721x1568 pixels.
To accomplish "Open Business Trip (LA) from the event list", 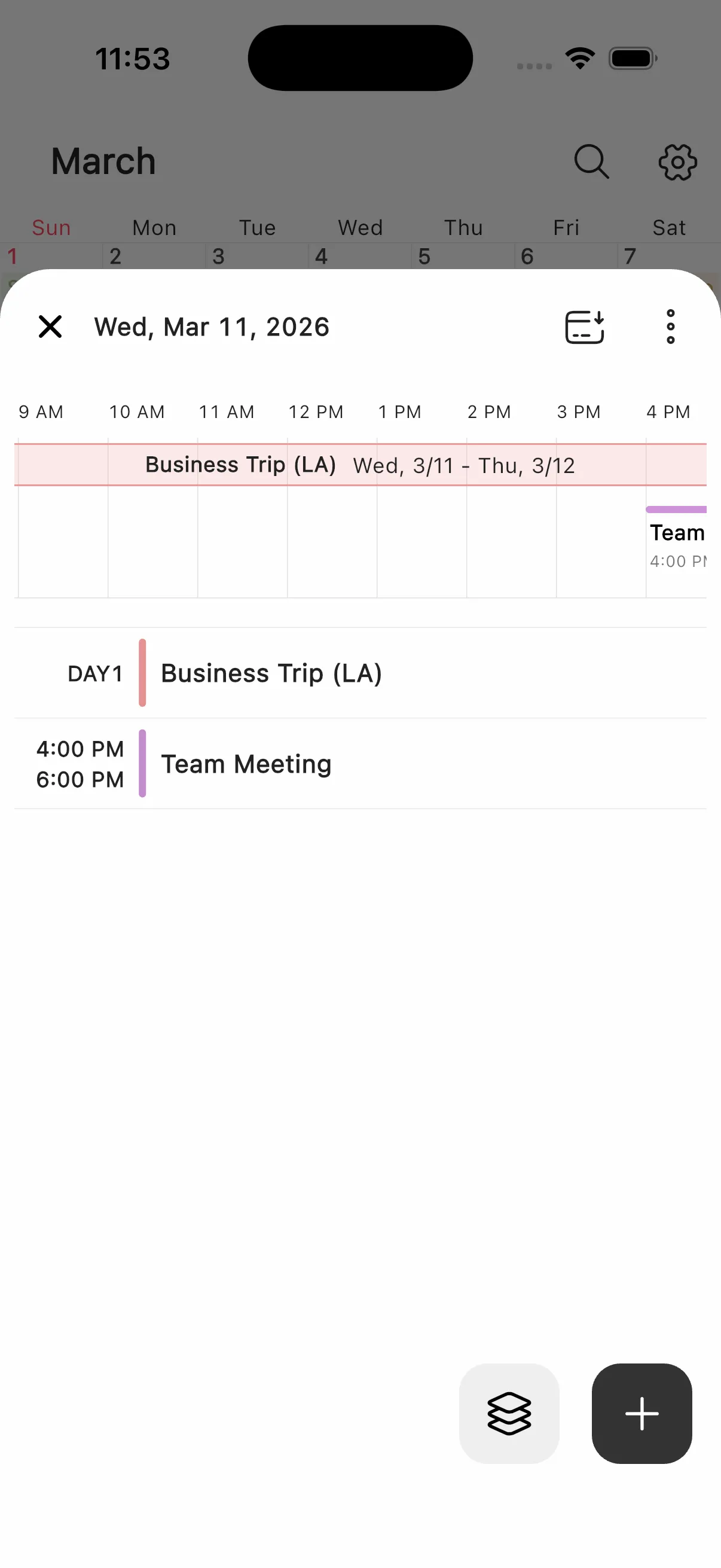I will [x=271, y=673].
